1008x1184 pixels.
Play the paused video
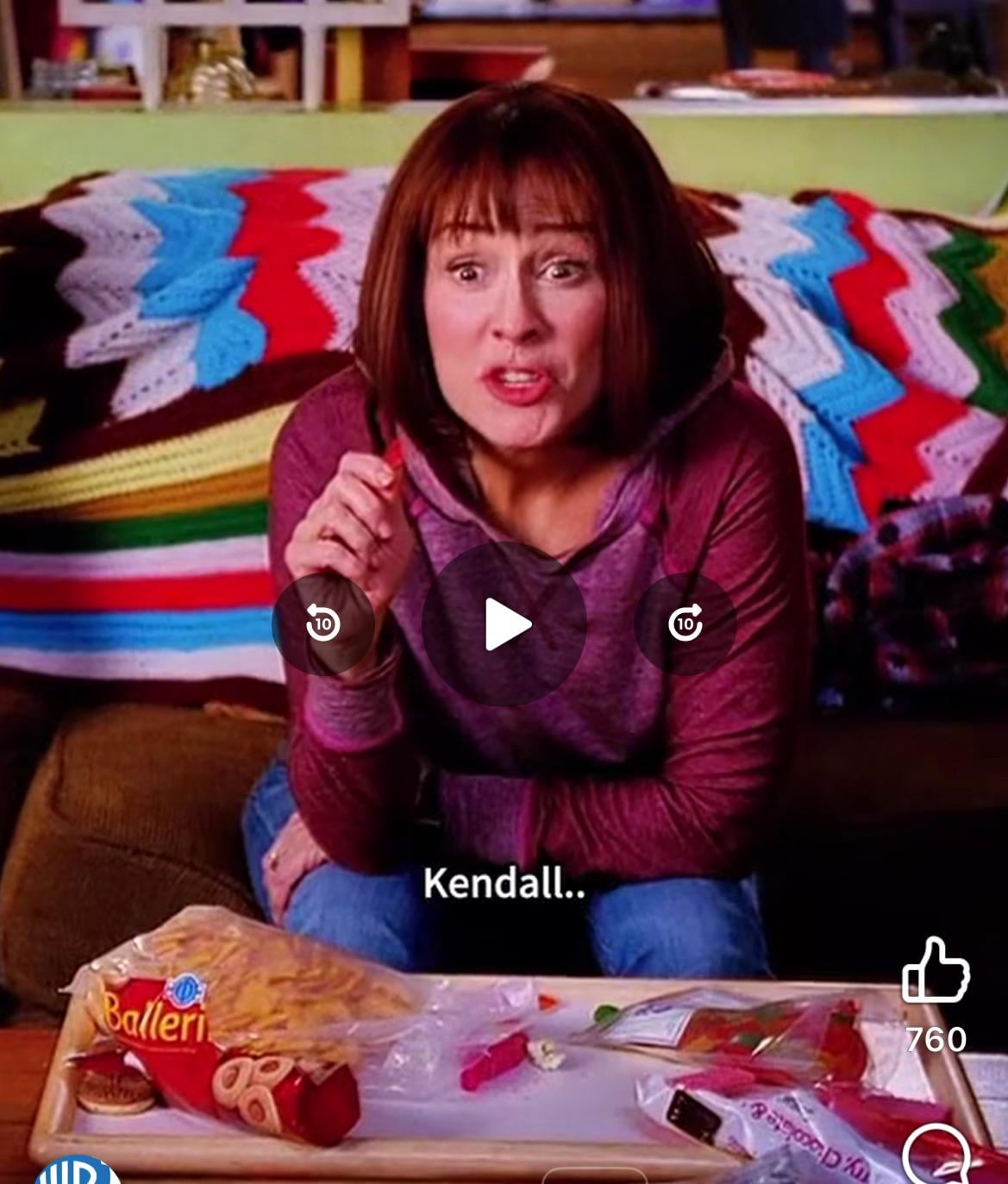tap(504, 623)
